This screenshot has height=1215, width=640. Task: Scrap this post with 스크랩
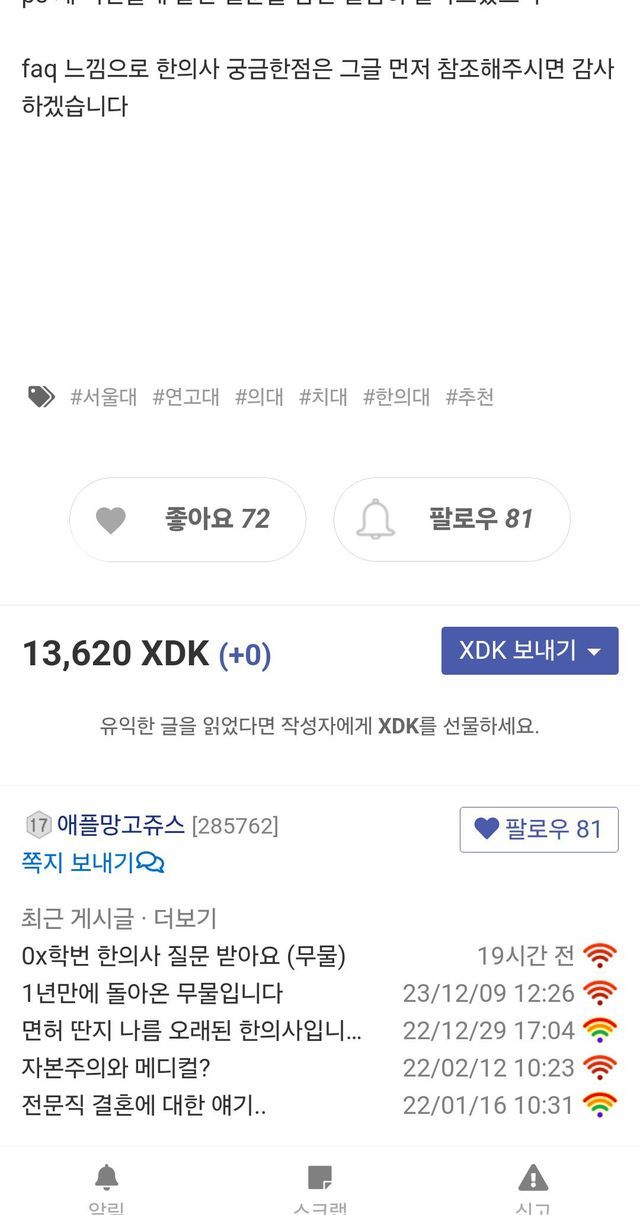pos(320,1188)
